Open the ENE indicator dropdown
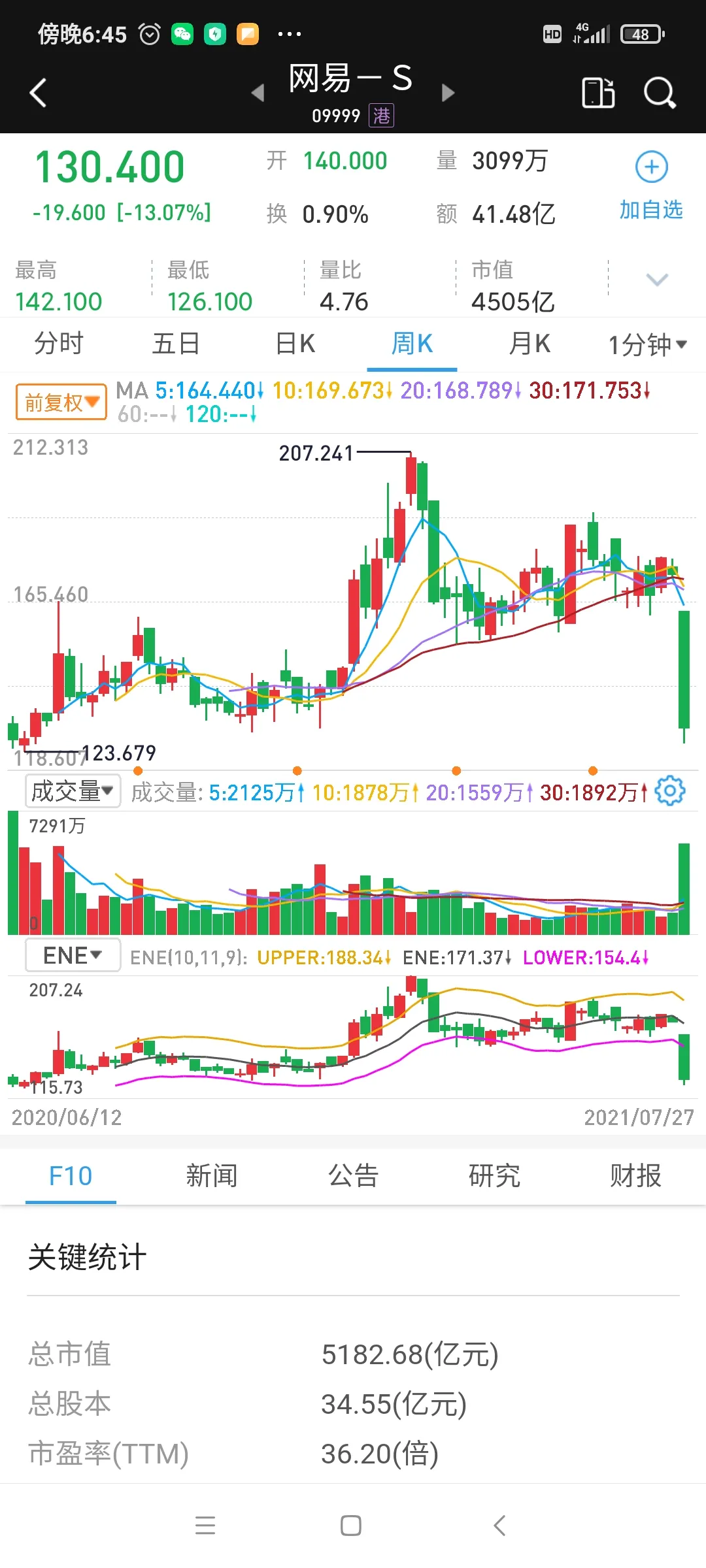 click(x=73, y=955)
